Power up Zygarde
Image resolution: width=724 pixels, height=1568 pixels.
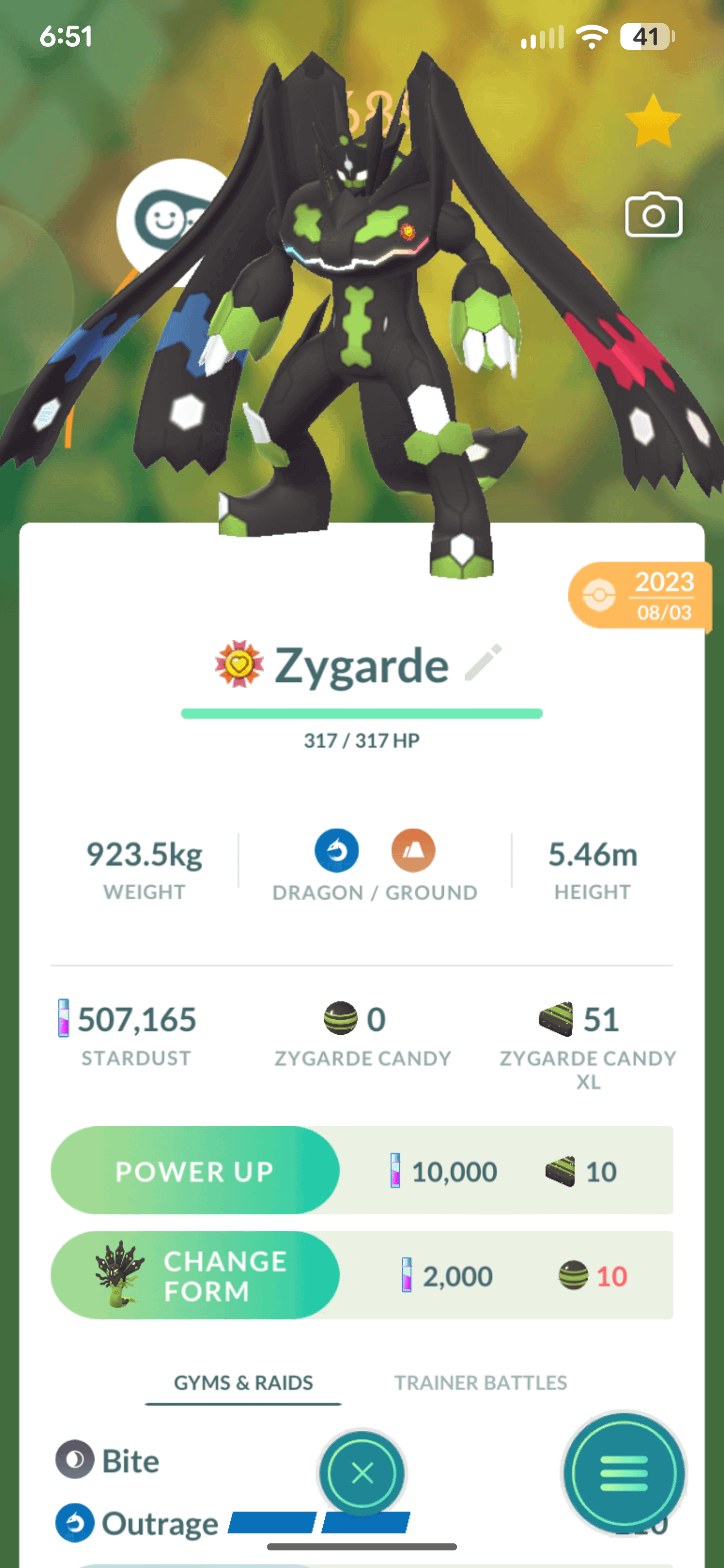[x=195, y=1171]
